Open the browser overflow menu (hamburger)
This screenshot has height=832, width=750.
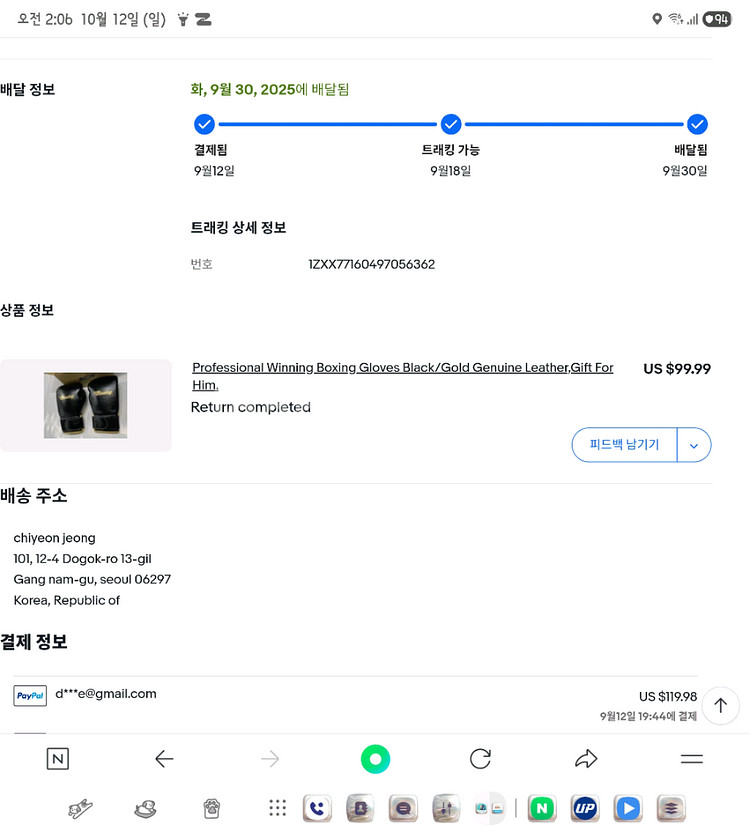[x=691, y=759]
